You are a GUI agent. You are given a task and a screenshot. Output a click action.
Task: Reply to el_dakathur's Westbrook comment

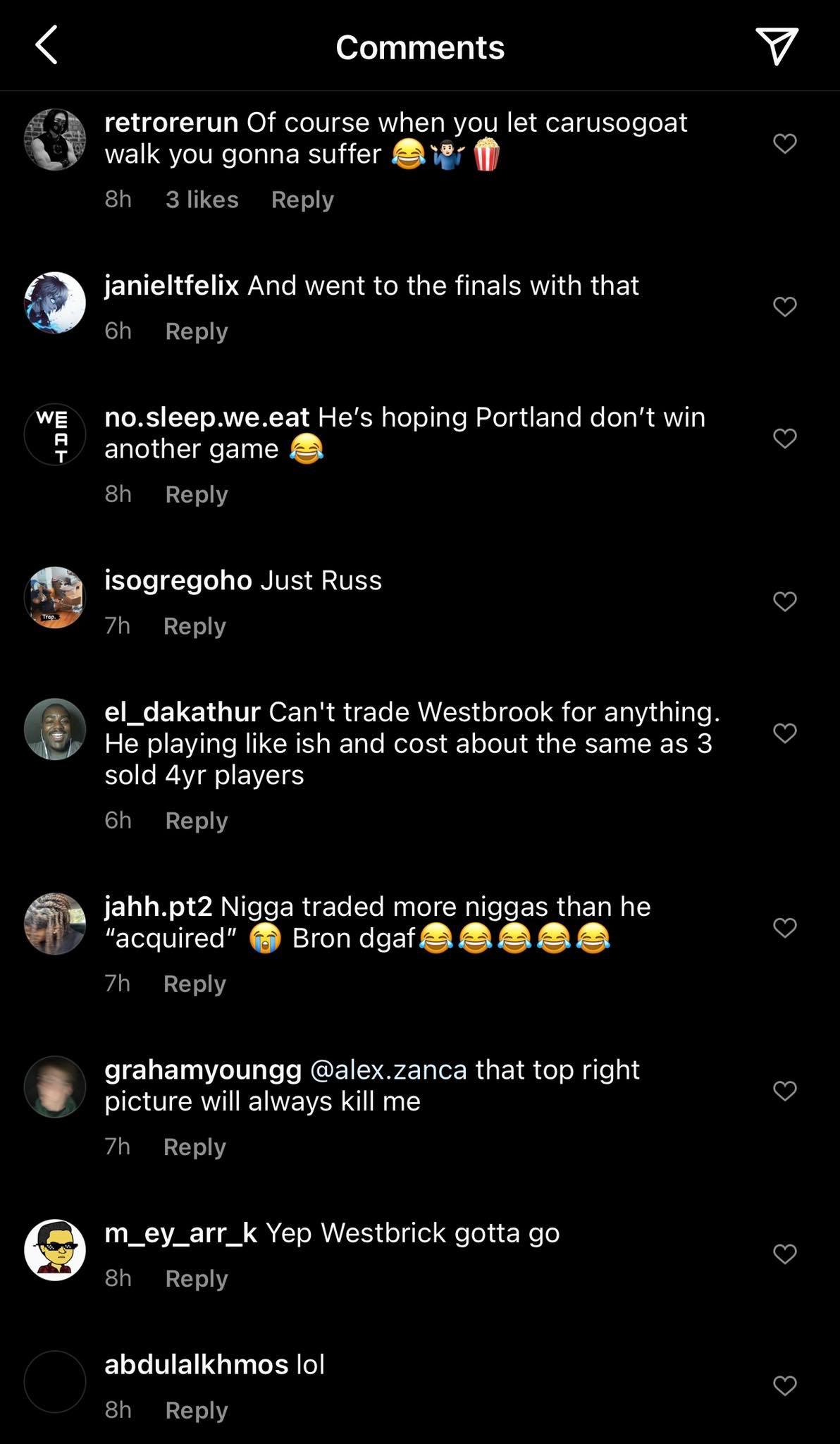pos(196,820)
